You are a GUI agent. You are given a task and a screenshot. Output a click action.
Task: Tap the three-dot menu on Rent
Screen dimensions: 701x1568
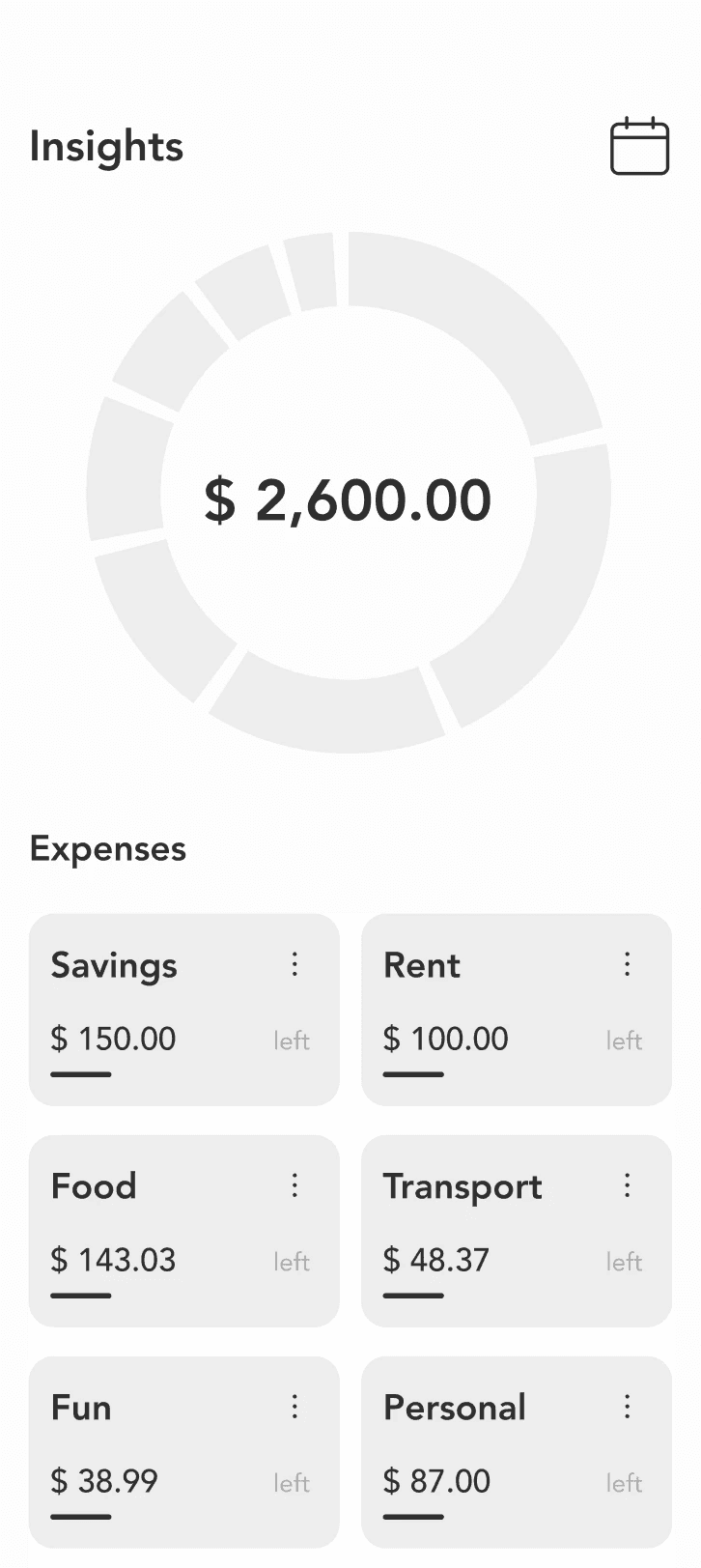(627, 964)
